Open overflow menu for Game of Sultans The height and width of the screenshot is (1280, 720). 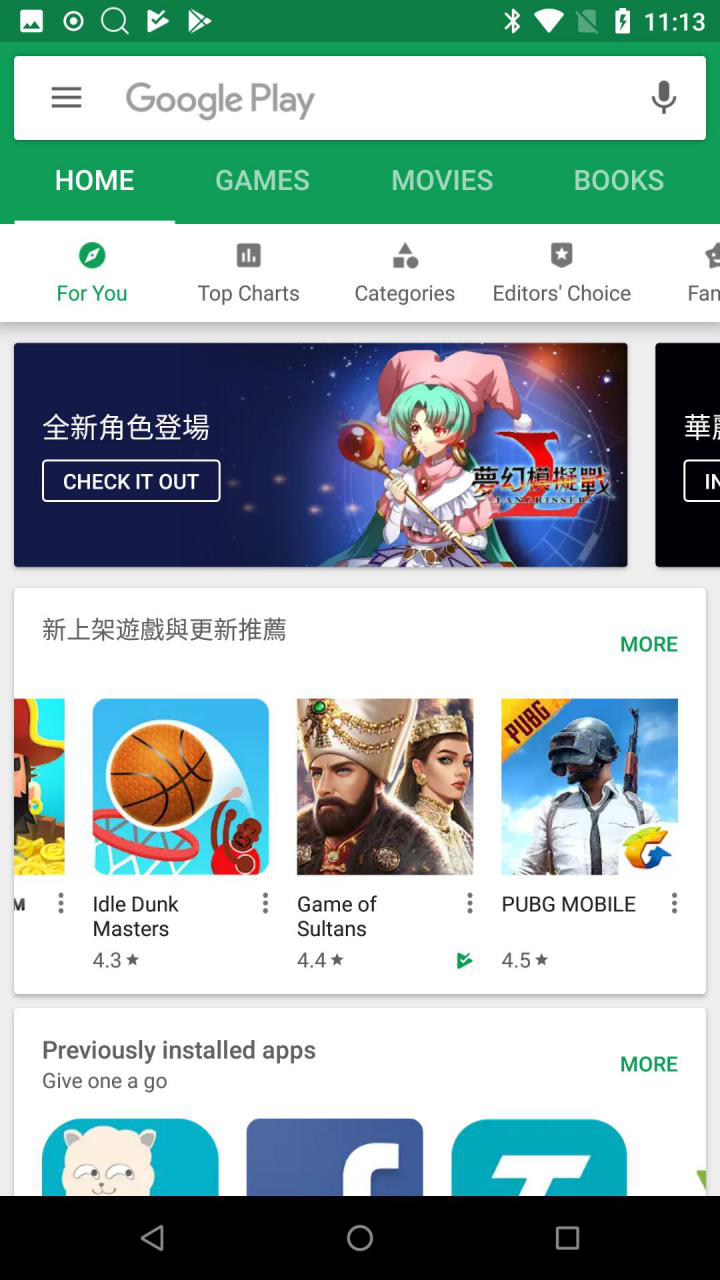469,904
